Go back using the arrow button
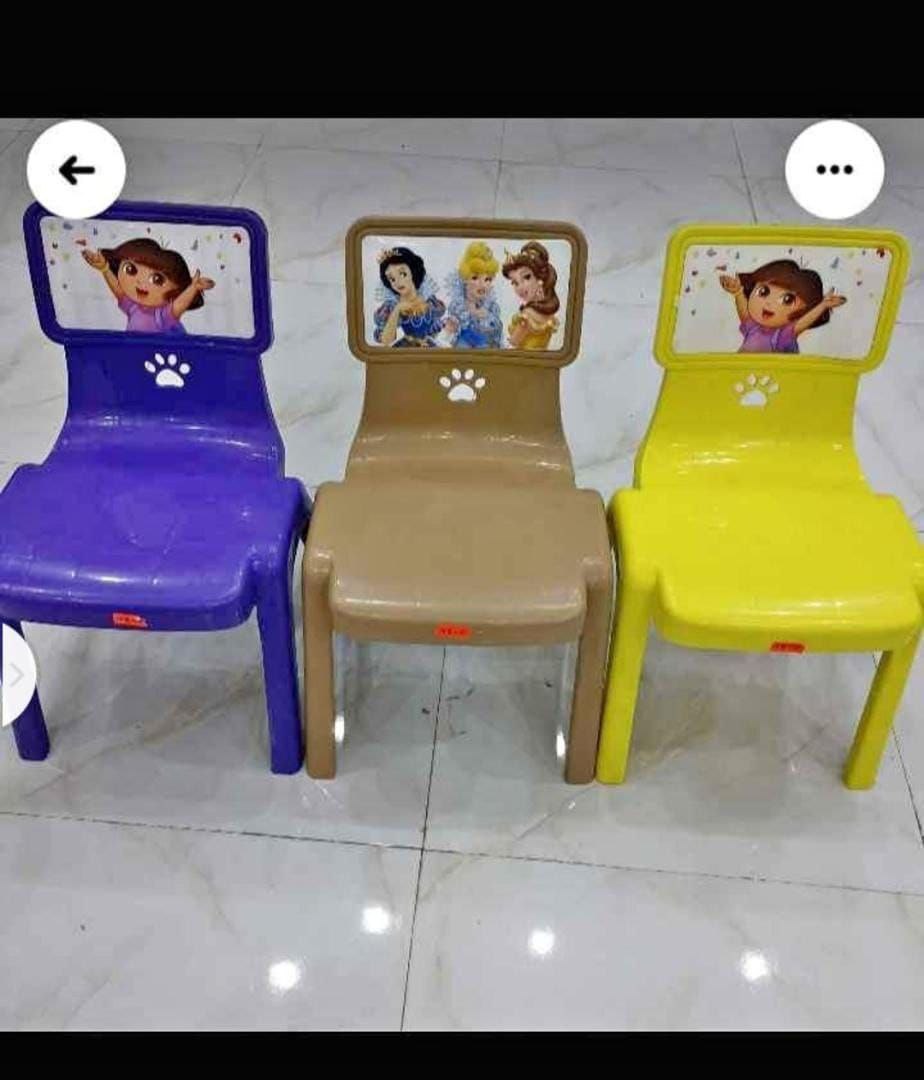Screen dimensions: 924x1080 76,170
